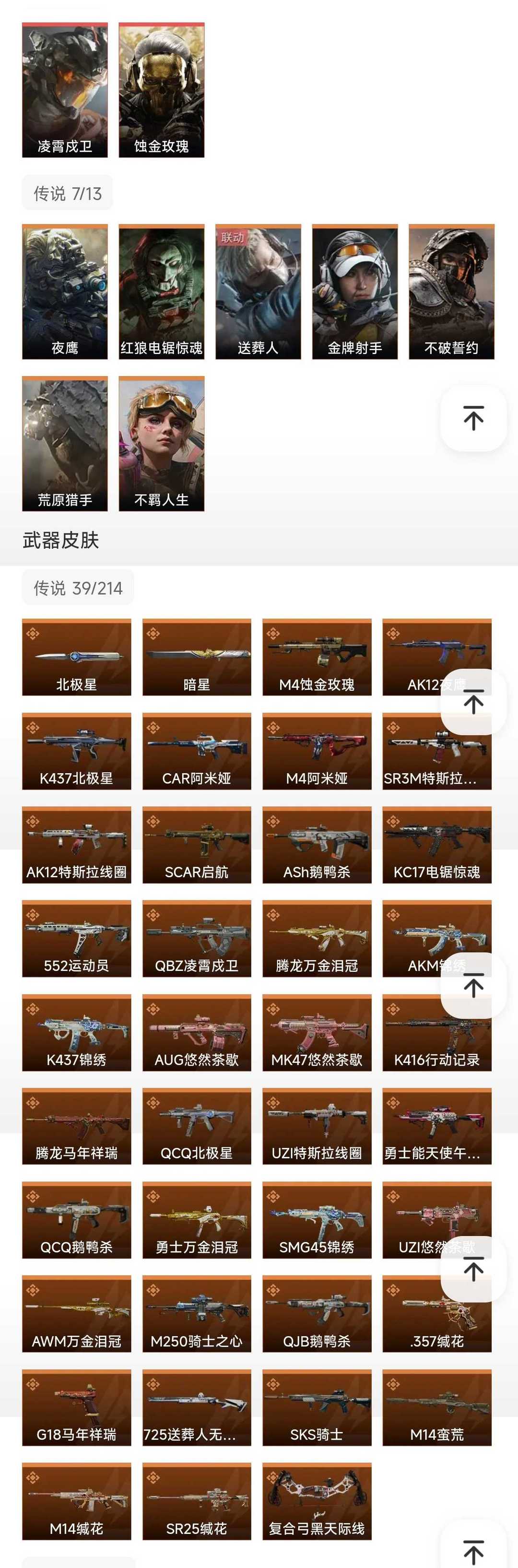Open the SCAR启航 weapon skin
Screen dimensions: 518x1568
point(197,845)
